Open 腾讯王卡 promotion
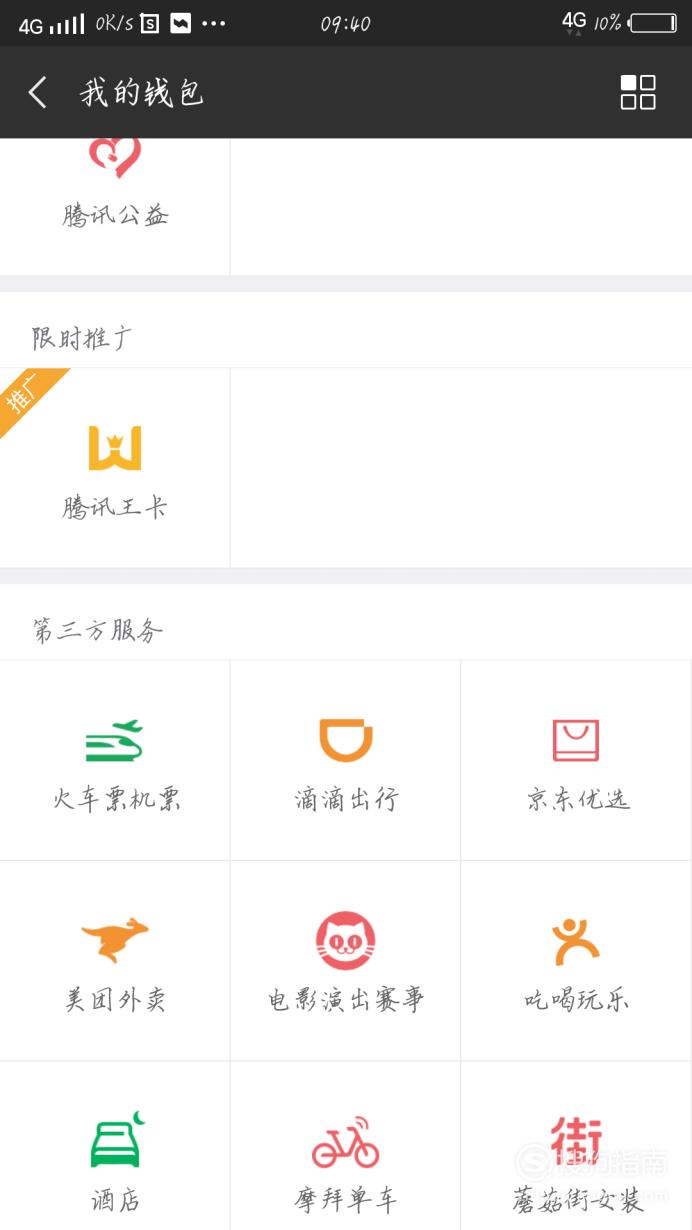The width and height of the screenshot is (692, 1230). point(115,468)
